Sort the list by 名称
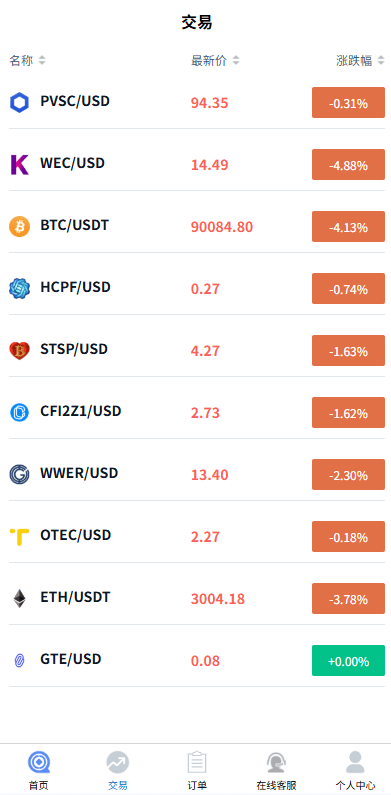The height and width of the screenshot is (795, 391). pyautogui.click(x=27, y=60)
